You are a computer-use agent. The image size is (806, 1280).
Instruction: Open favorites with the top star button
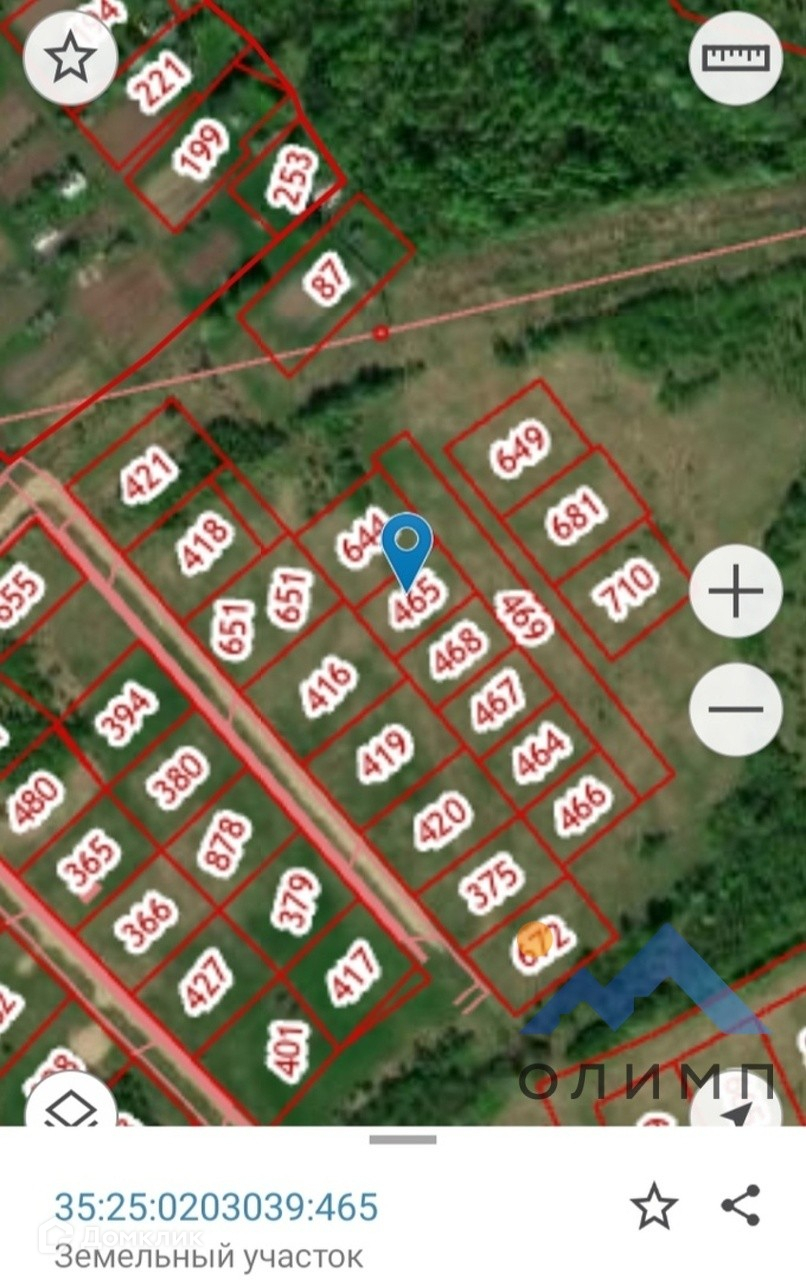coord(70,58)
